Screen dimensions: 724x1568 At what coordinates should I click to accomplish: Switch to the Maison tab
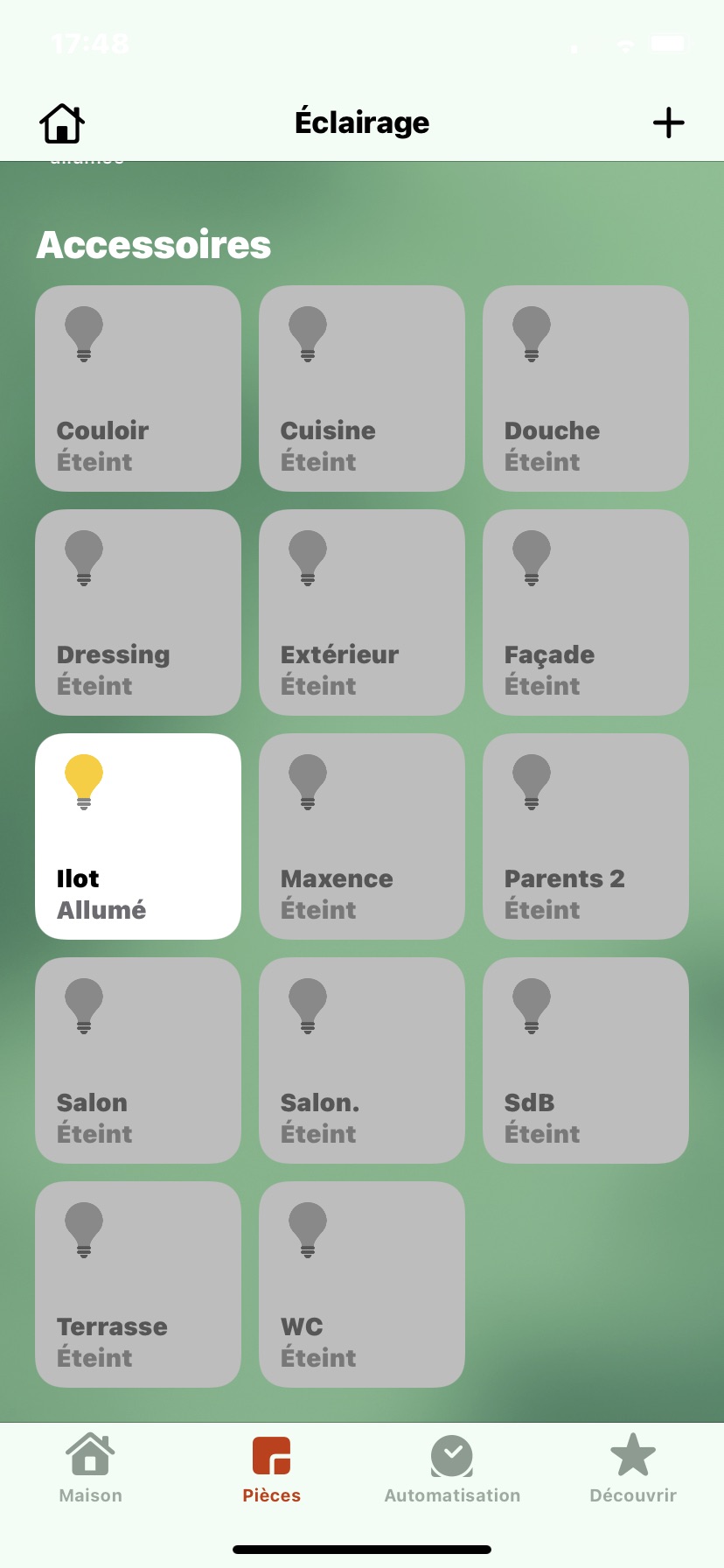pyautogui.click(x=91, y=1469)
